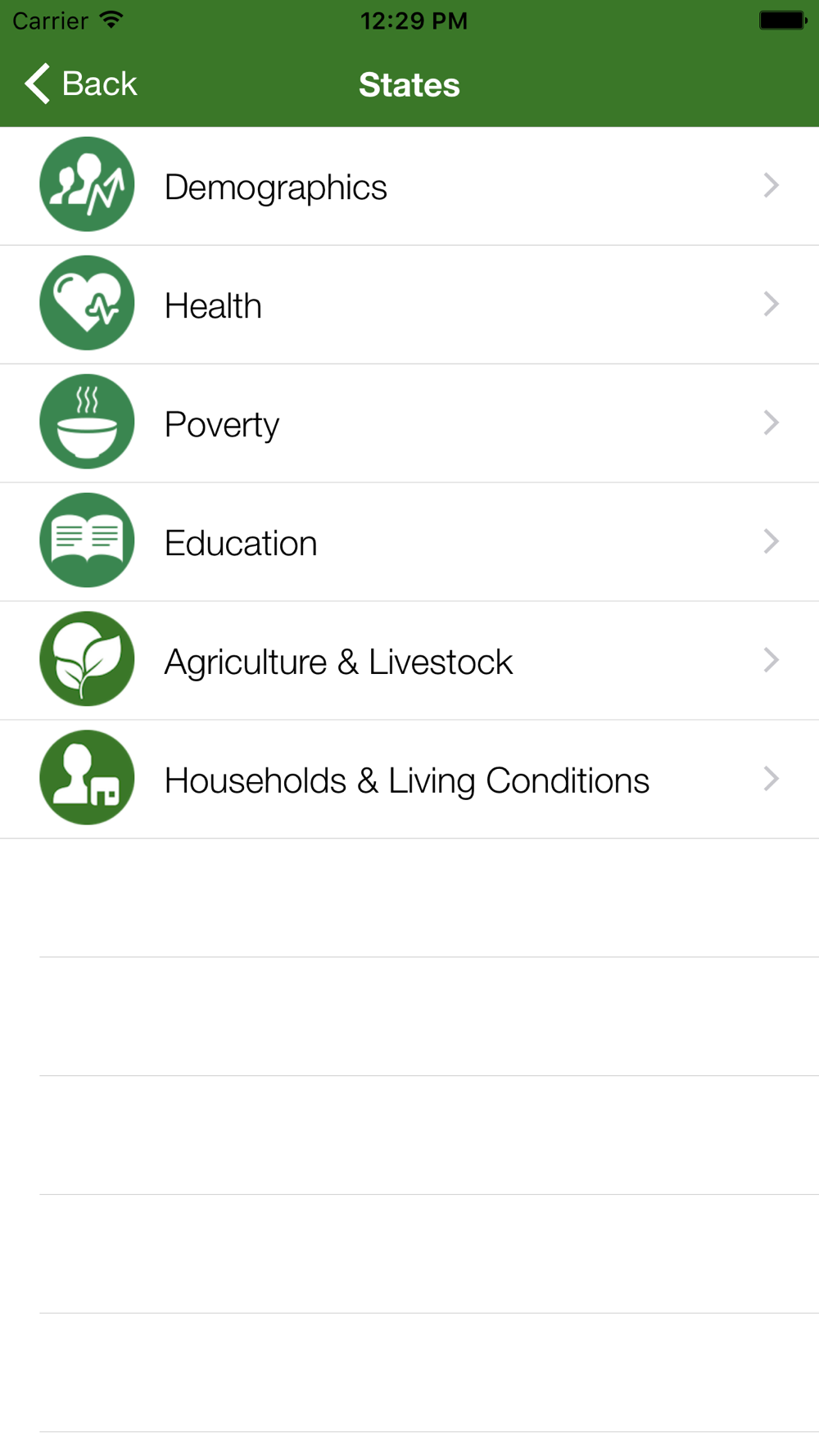Open the Demographics category
This screenshot has height=1456, width=819.
(x=409, y=186)
